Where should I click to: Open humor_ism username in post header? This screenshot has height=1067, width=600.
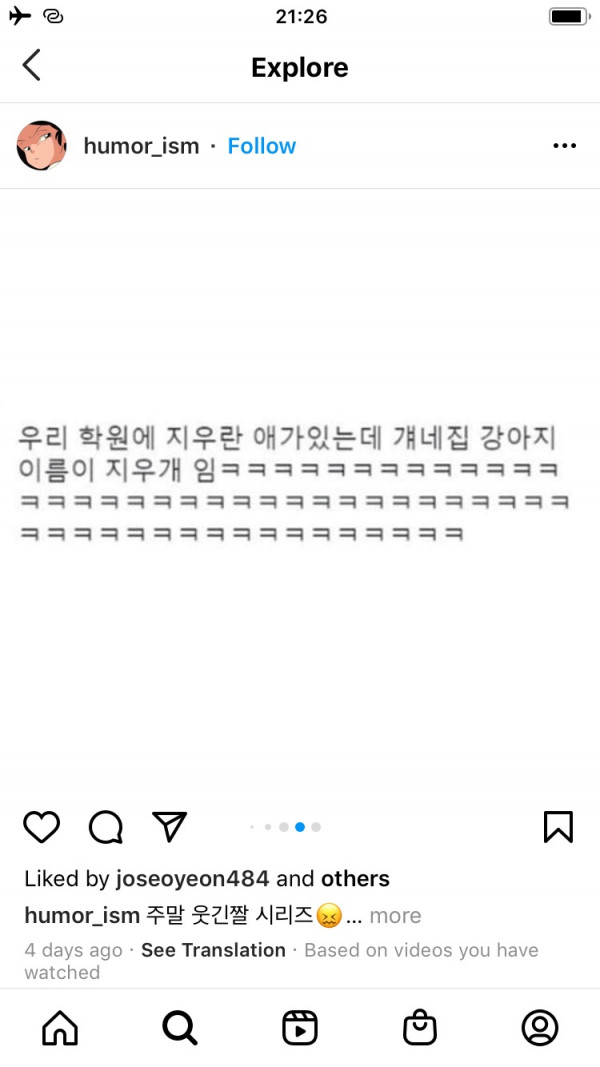click(x=141, y=146)
